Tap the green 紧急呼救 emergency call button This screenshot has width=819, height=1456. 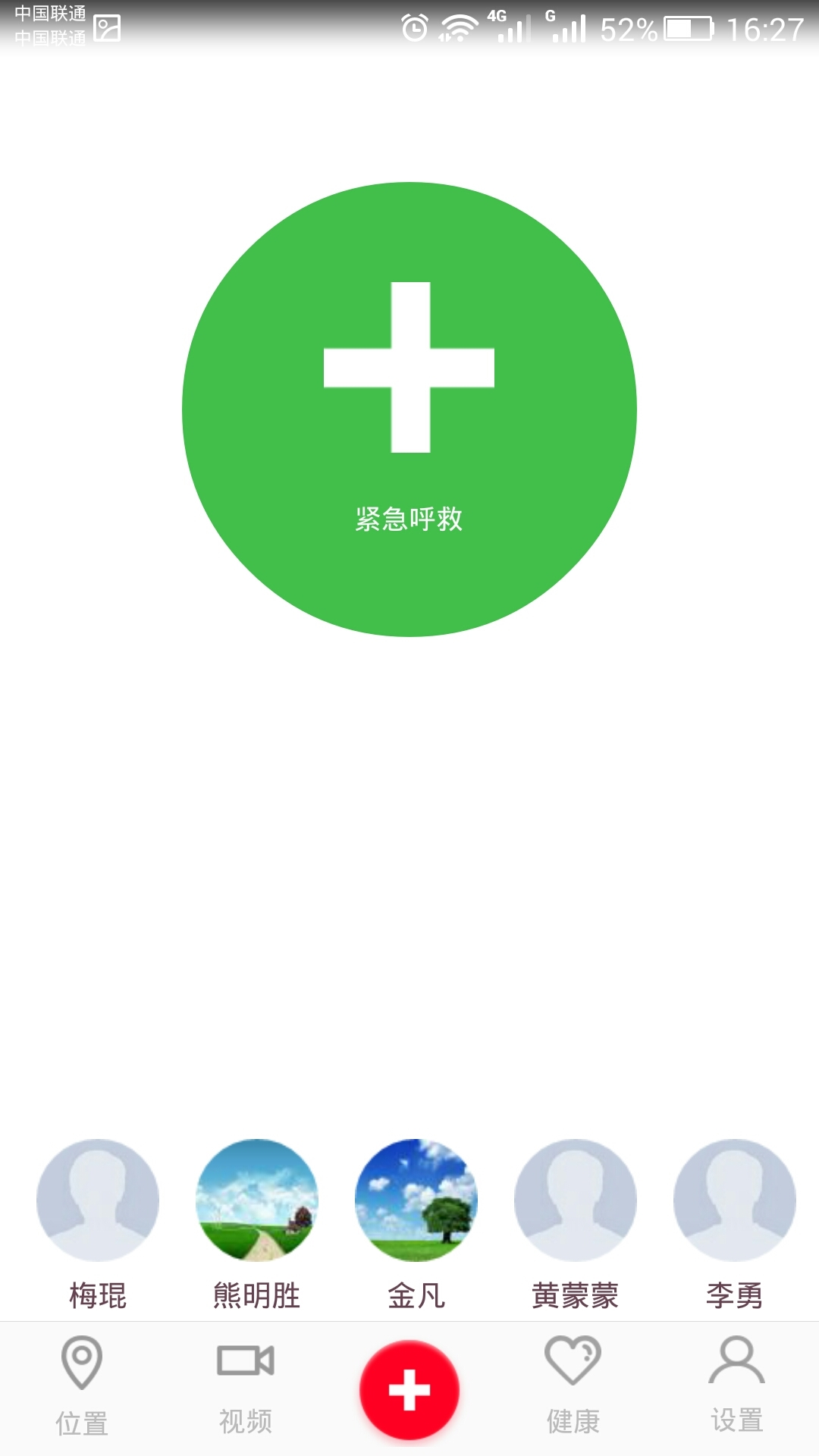(x=409, y=409)
